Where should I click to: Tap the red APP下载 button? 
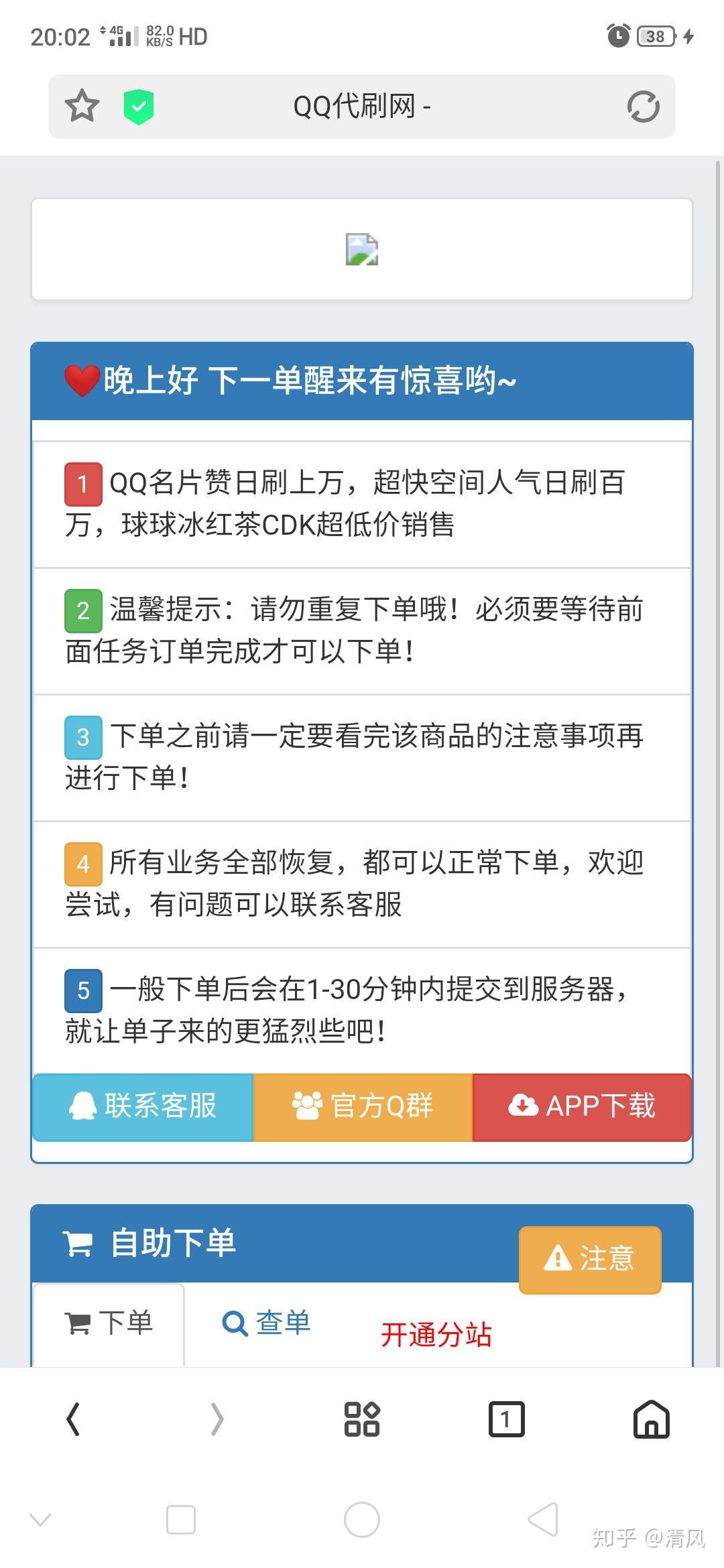582,1106
